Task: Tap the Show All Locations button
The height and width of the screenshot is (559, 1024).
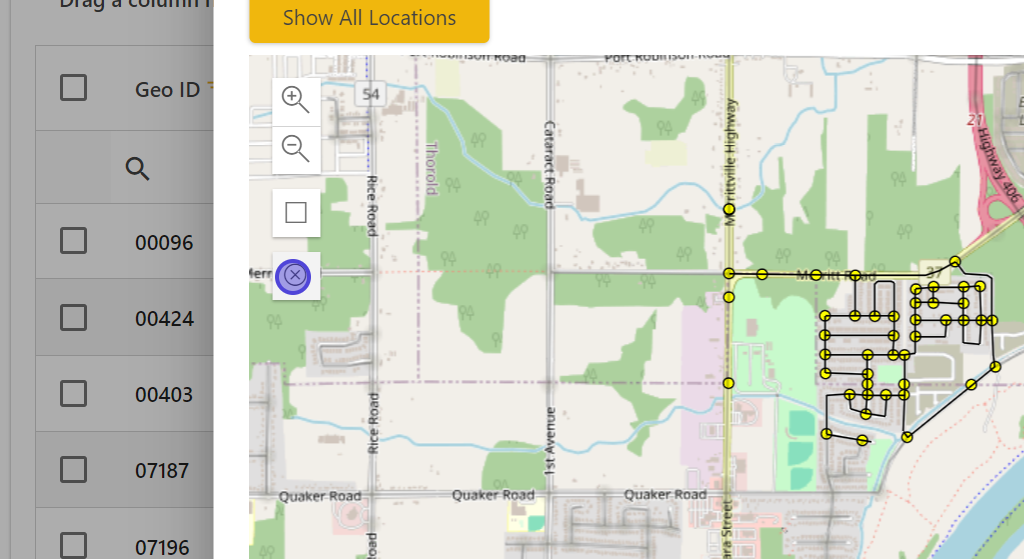Action: (369, 19)
